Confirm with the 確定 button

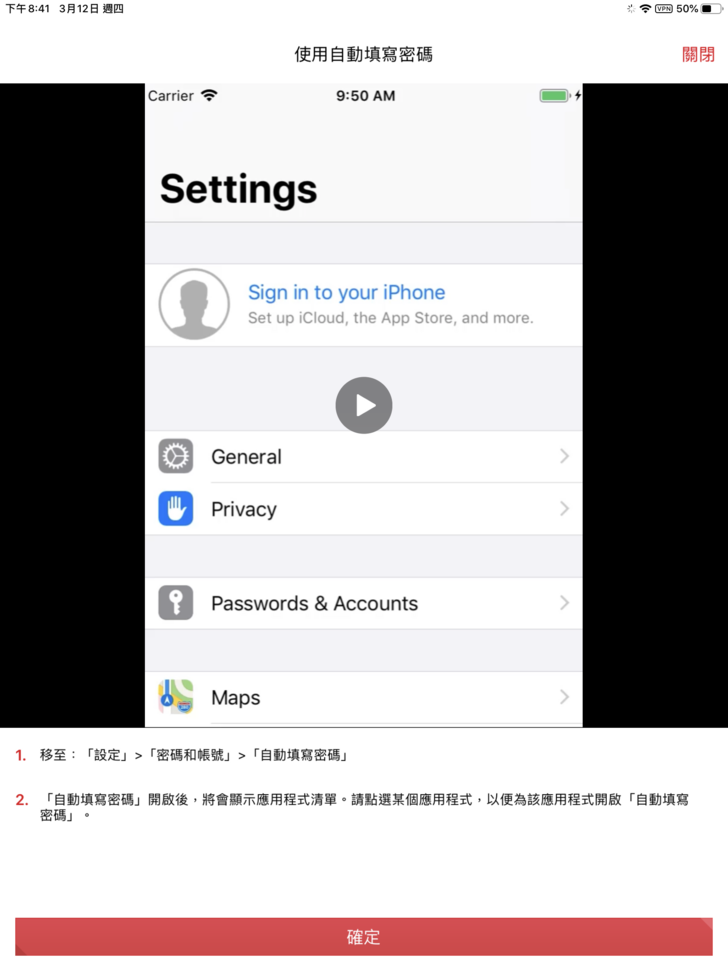coord(364,937)
